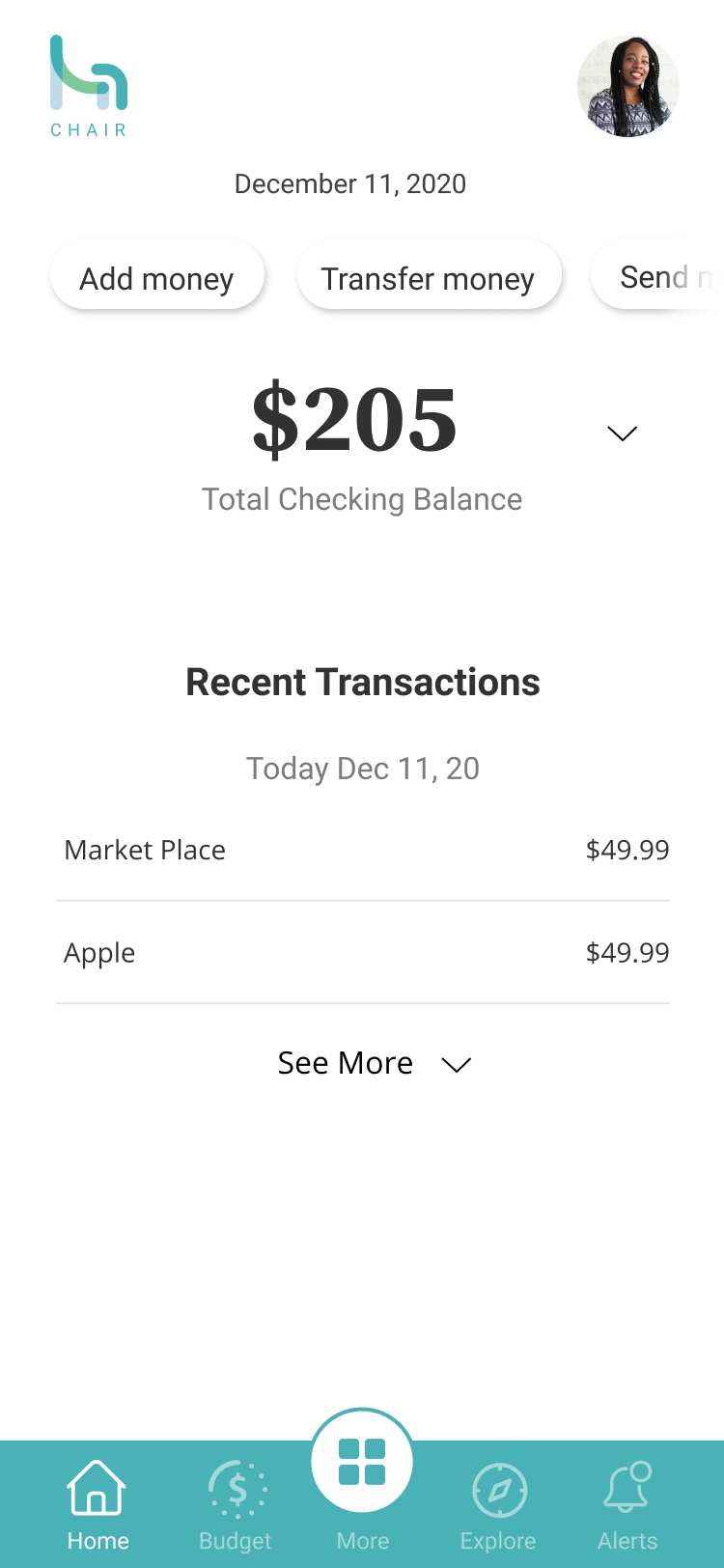View the Apple transaction details
Image resolution: width=724 pixels, height=1568 pixels.
click(x=362, y=953)
